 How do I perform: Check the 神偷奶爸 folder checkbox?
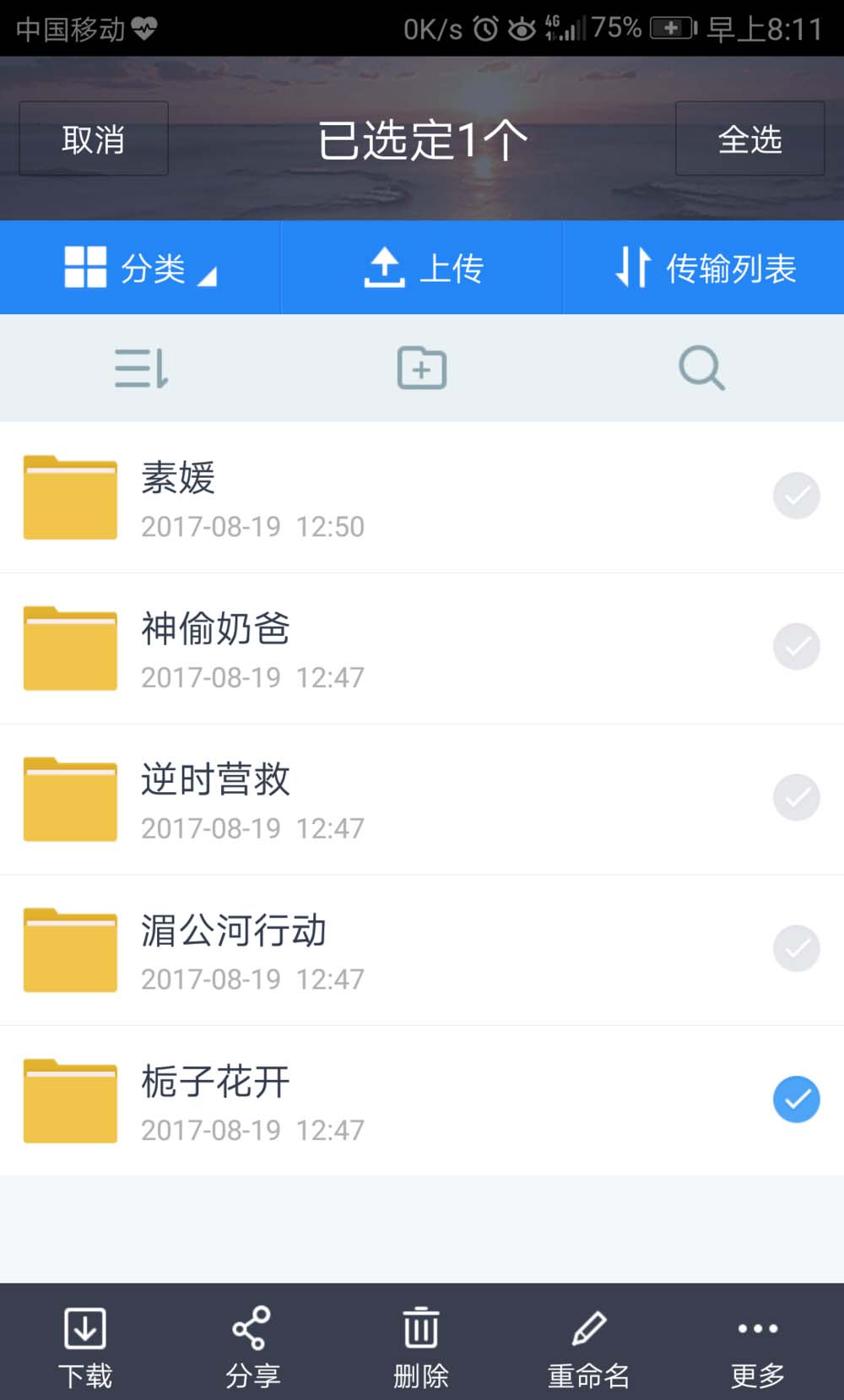pos(796,647)
